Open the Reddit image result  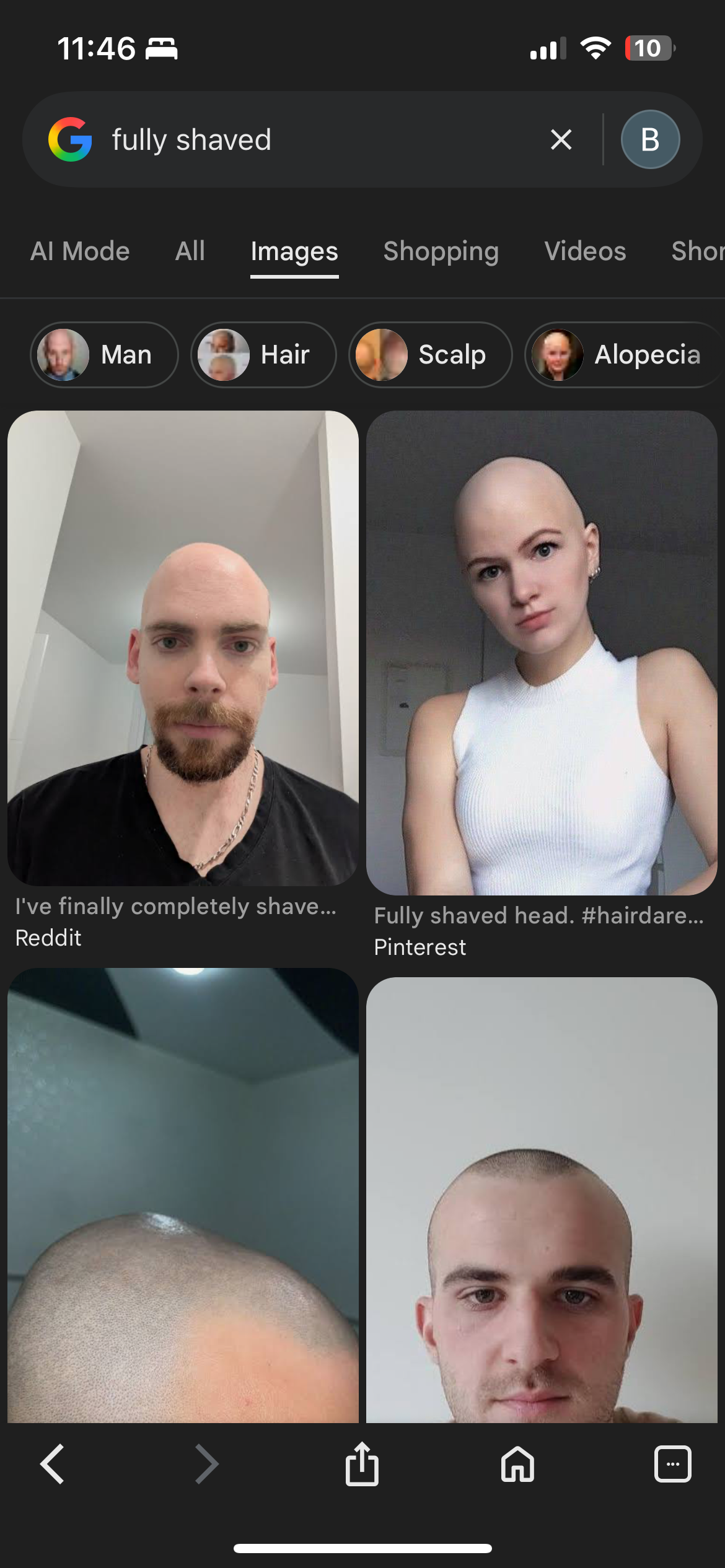[x=183, y=647]
